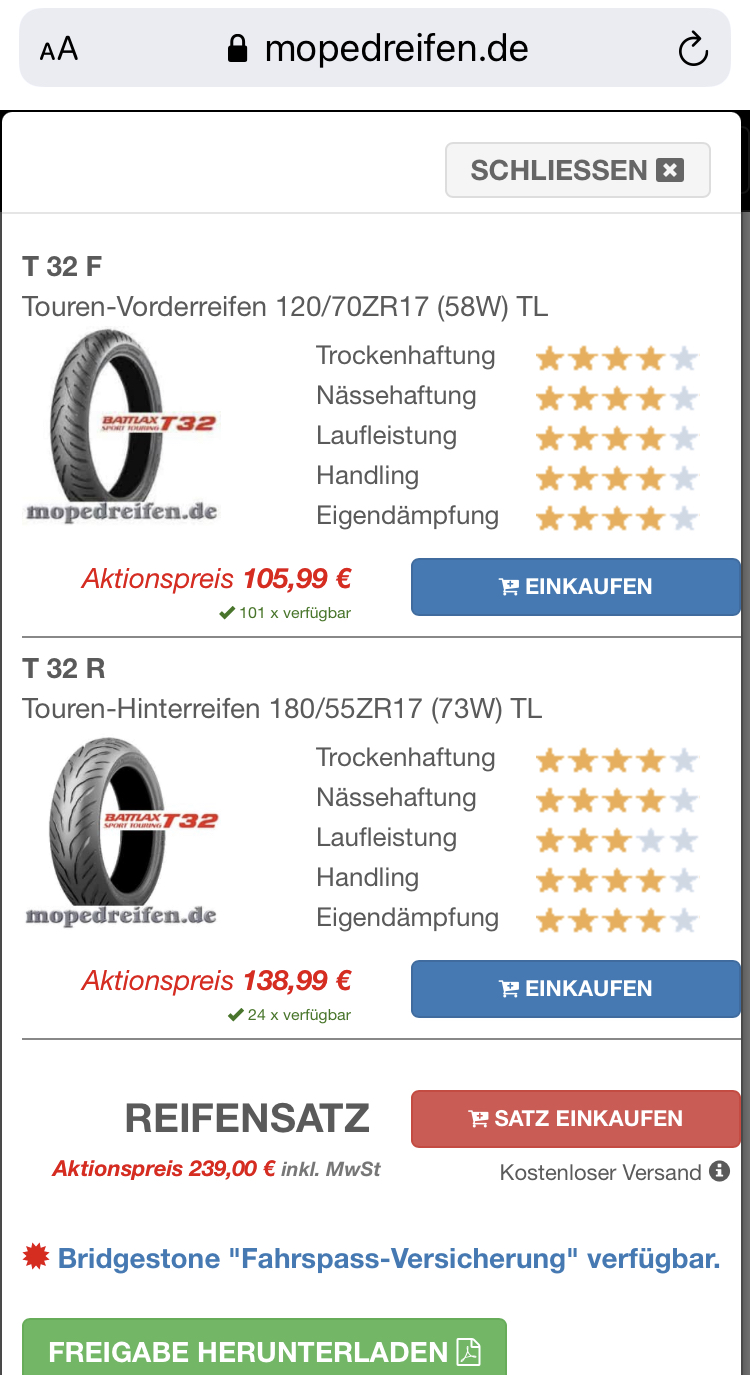Reload the page in Safari
The height and width of the screenshot is (1375, 750).
(692, 49)
